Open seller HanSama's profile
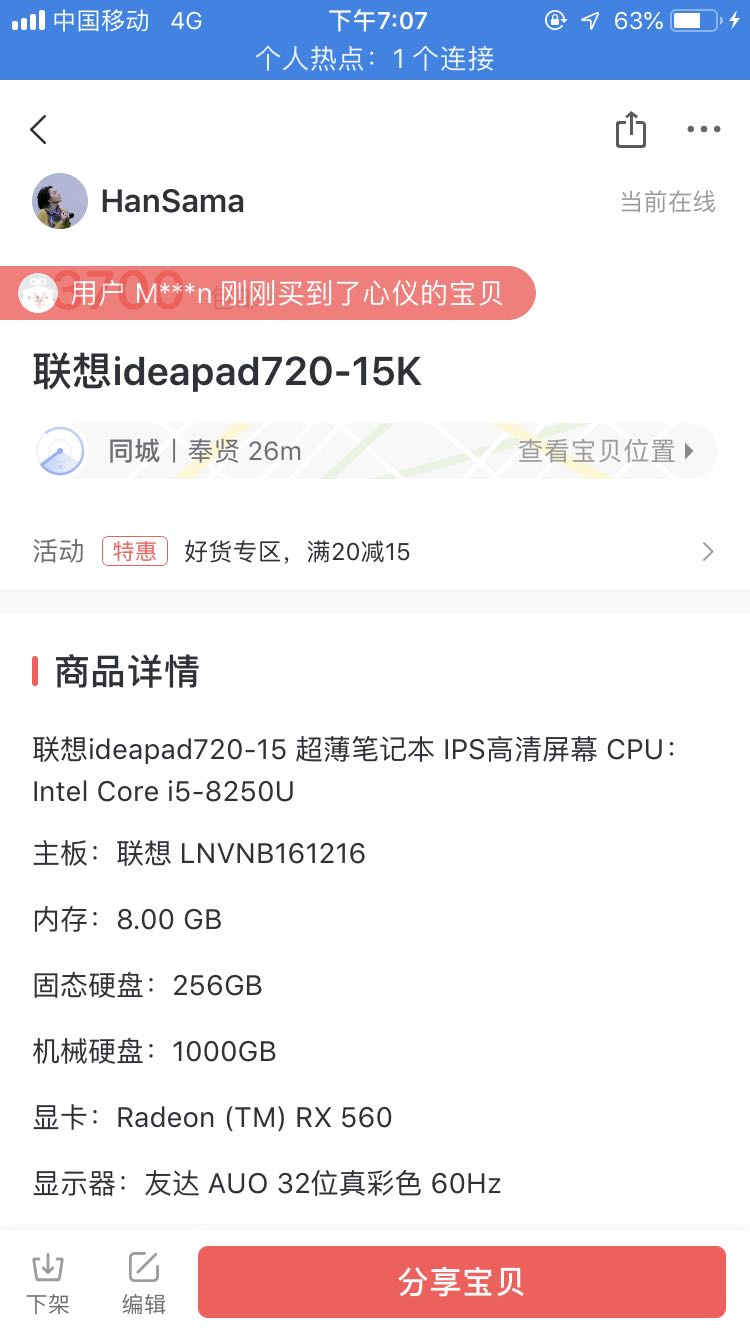 point(172,201)
